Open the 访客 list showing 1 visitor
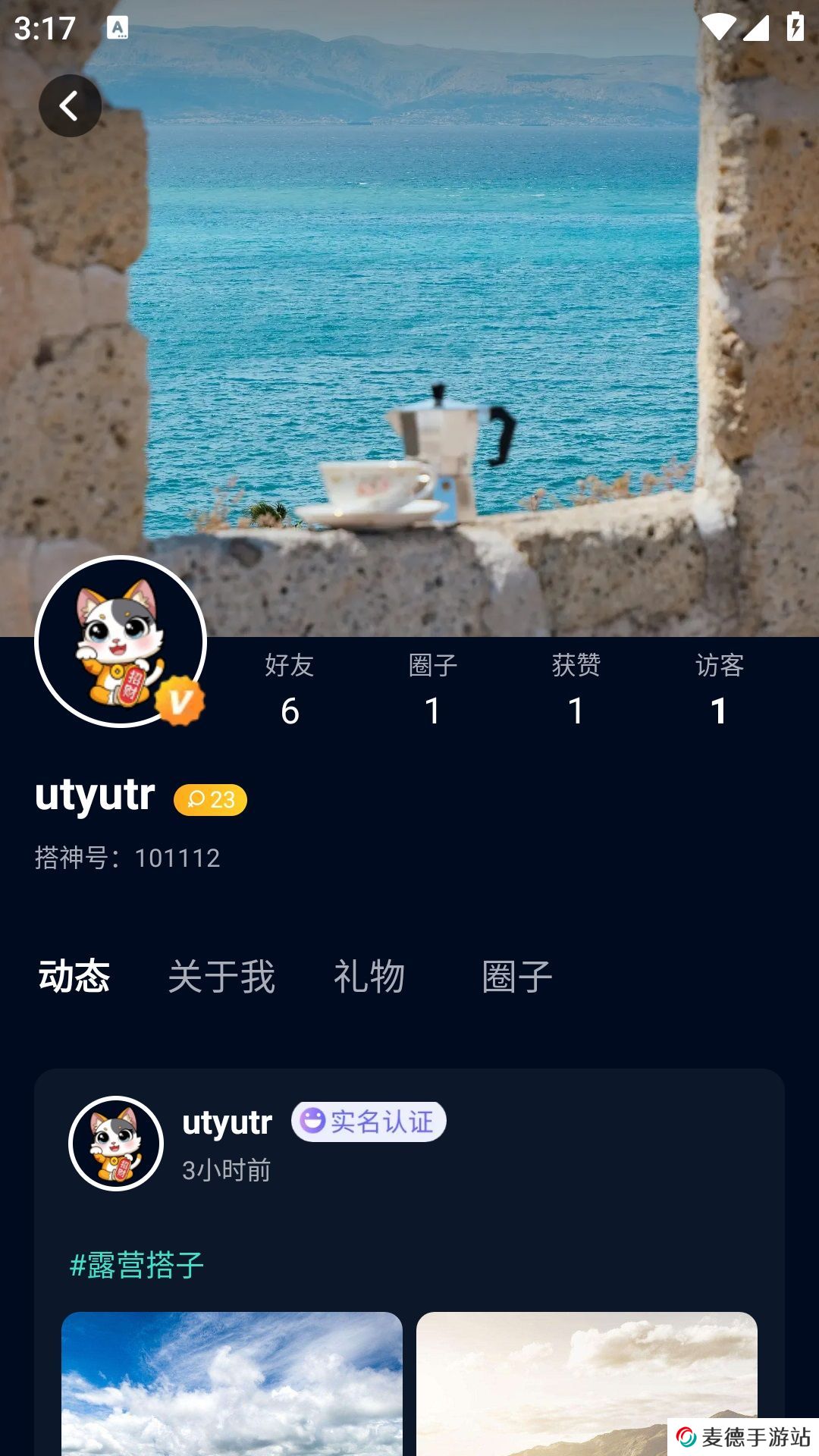This screenshot has height=1456, width=819. (x=718, y=690)
